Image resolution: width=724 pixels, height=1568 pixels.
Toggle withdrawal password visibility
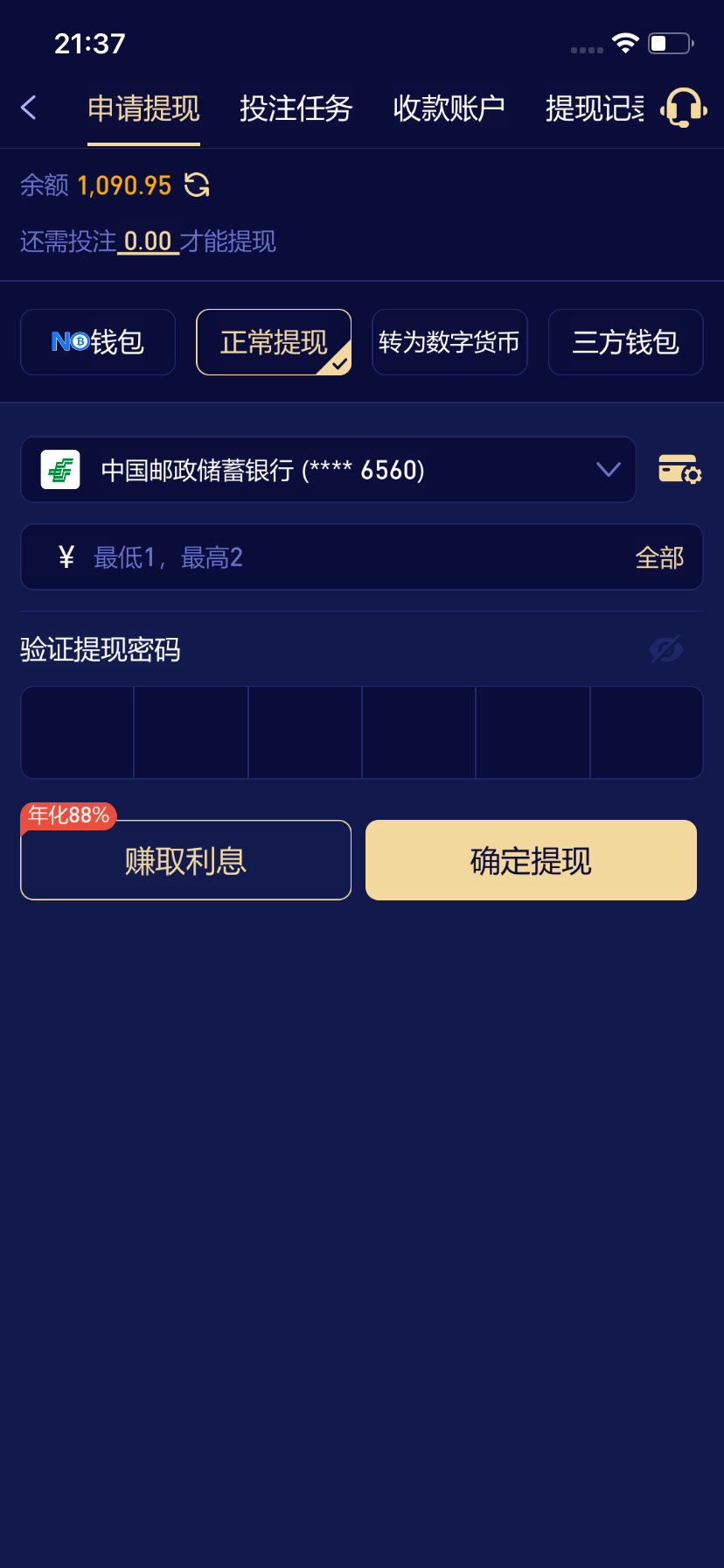[x=666, y=649]
